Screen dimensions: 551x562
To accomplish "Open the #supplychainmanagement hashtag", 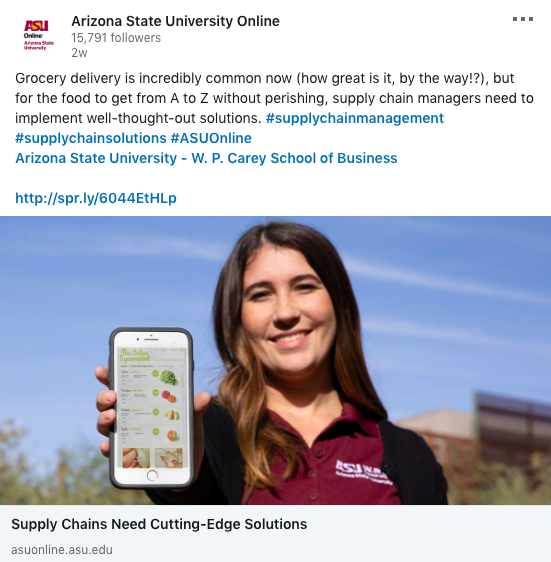I will 355,118.
